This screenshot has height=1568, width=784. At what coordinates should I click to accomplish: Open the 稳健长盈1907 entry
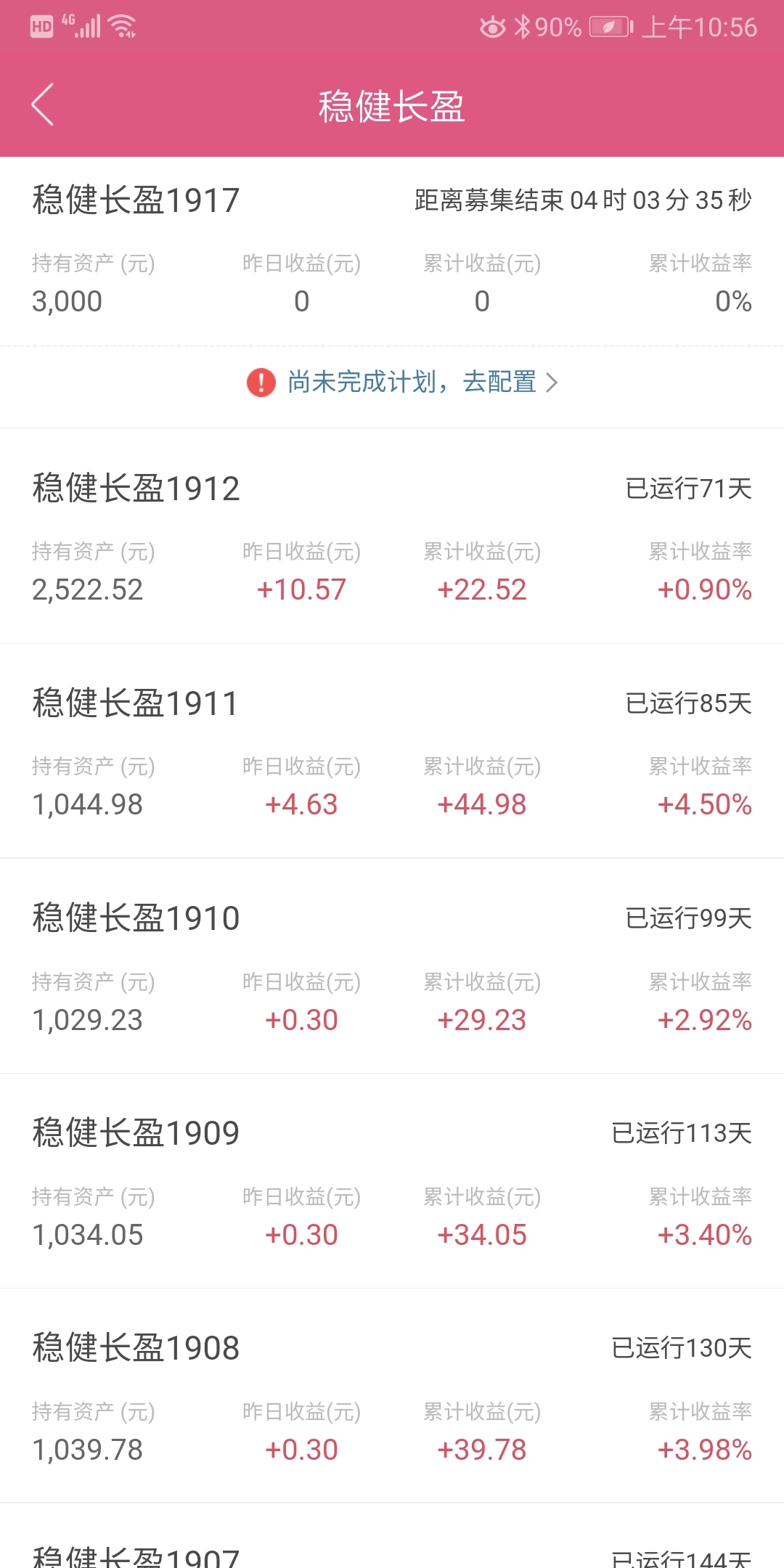(392, 1536)
